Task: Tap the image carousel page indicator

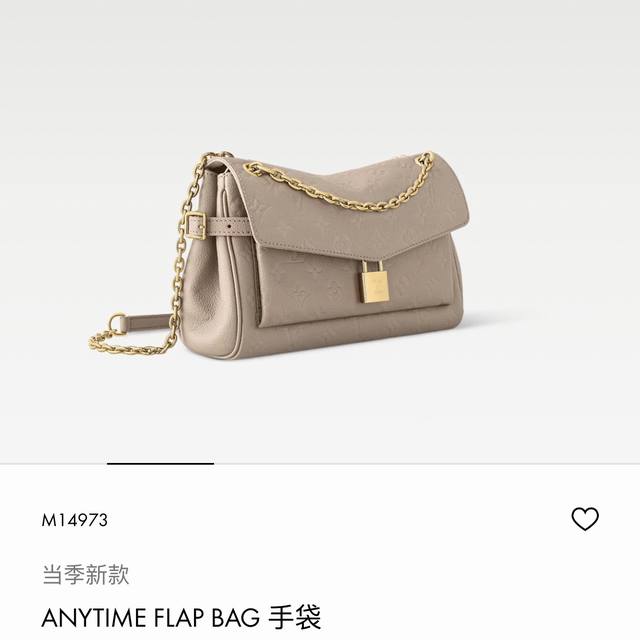Action: [x=160, y=464]
